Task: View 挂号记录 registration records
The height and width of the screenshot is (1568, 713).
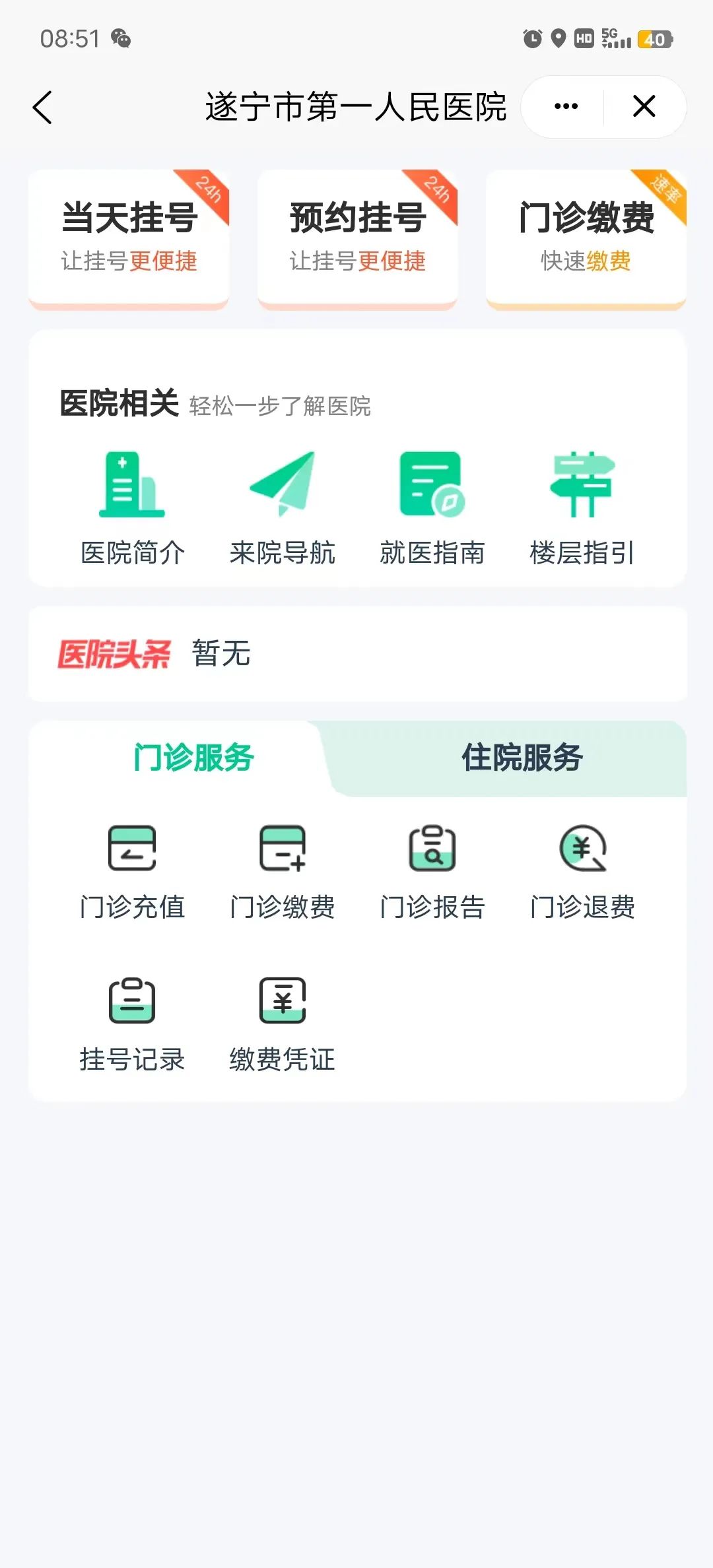Action: (x=132, y=1024)
